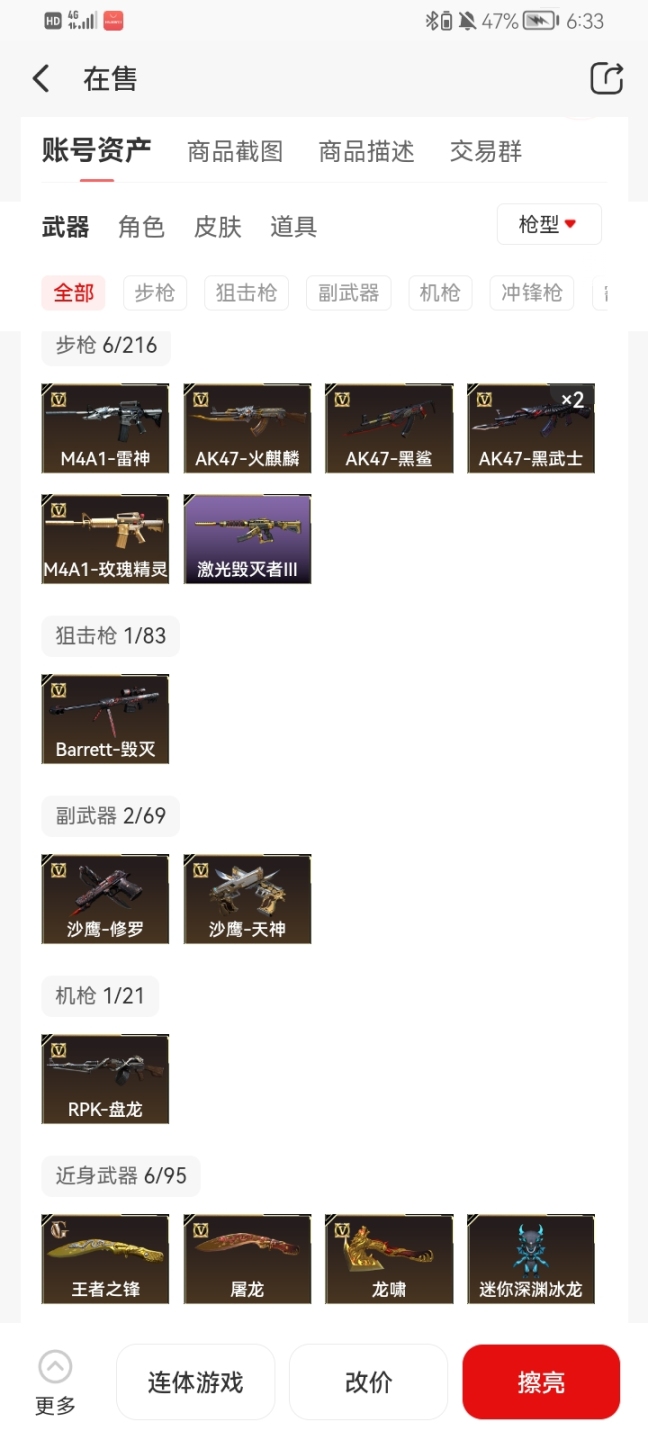Expand the 更多 options

coord(55,1382)
